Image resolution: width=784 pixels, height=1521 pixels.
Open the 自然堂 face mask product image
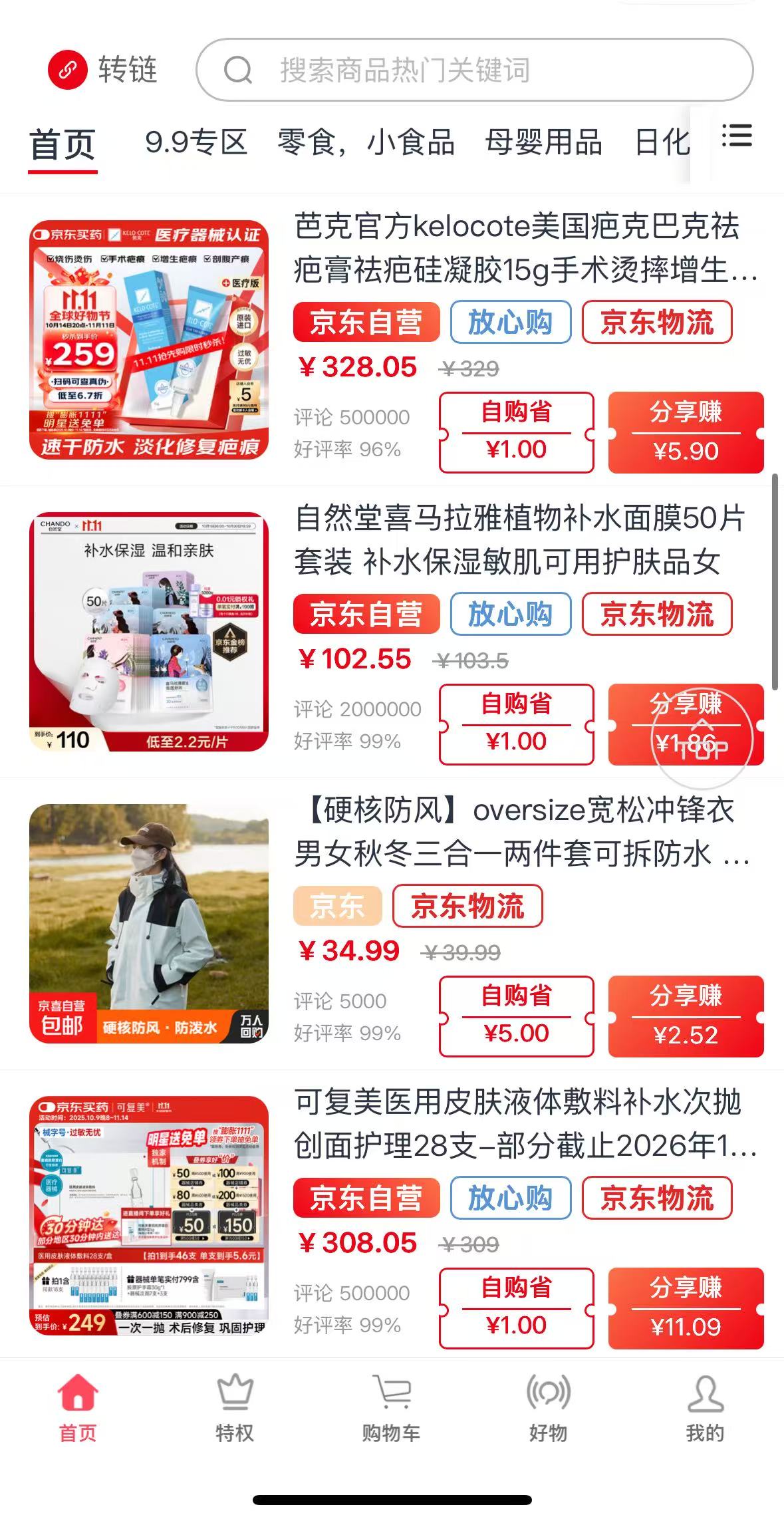point(149,632)
